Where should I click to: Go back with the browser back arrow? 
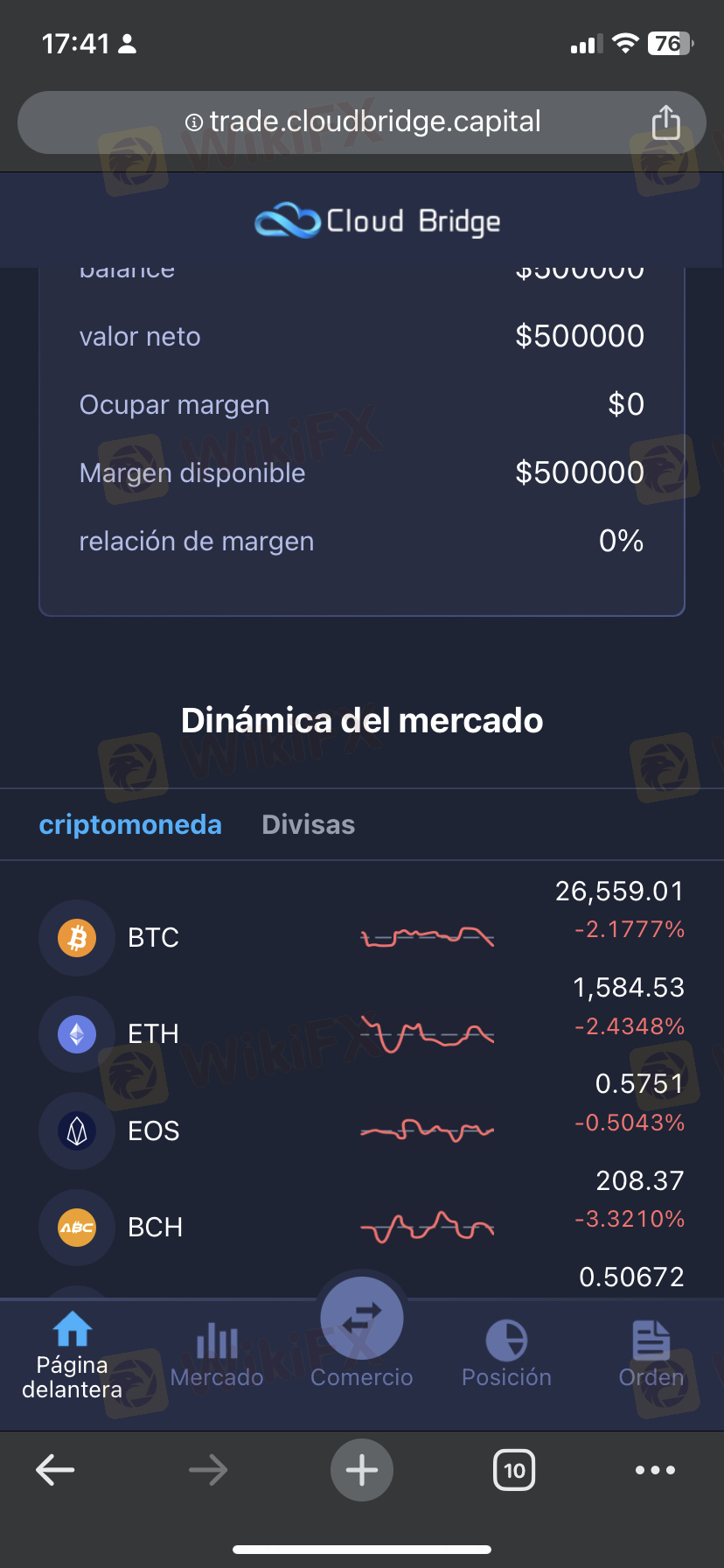point(55,1470)
